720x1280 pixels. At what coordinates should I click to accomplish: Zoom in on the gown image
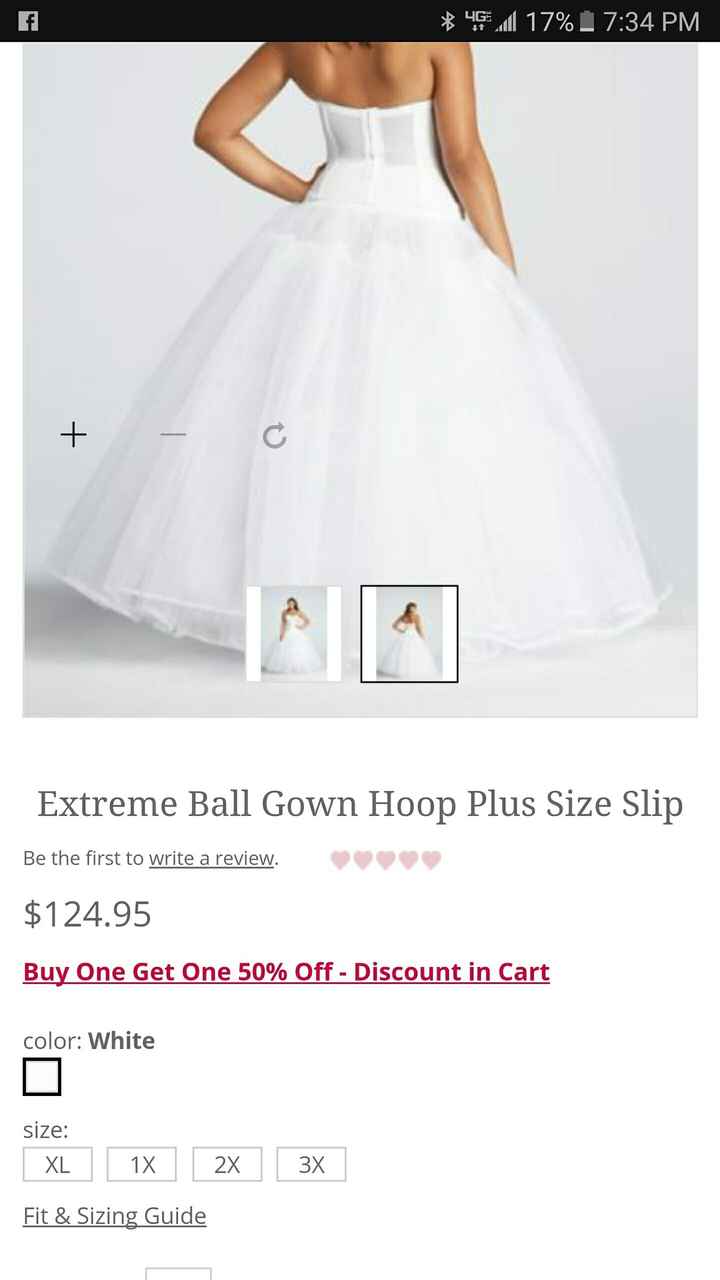click(x=73, y=434)
